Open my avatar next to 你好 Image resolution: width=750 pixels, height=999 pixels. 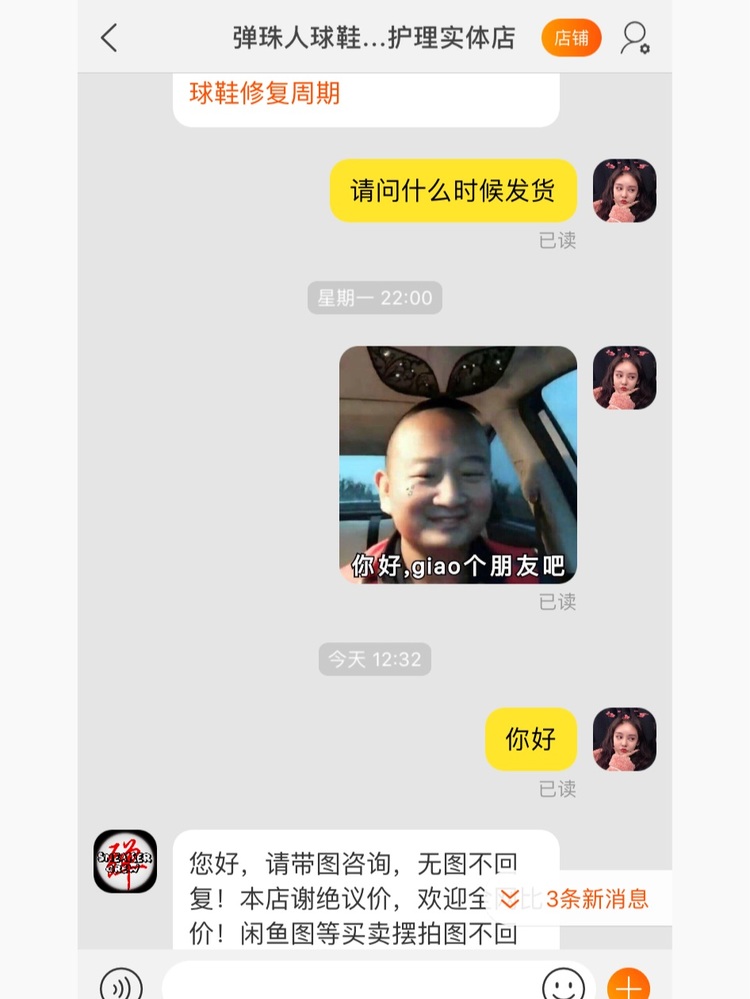pyautogui.click(x=624, y=739)
